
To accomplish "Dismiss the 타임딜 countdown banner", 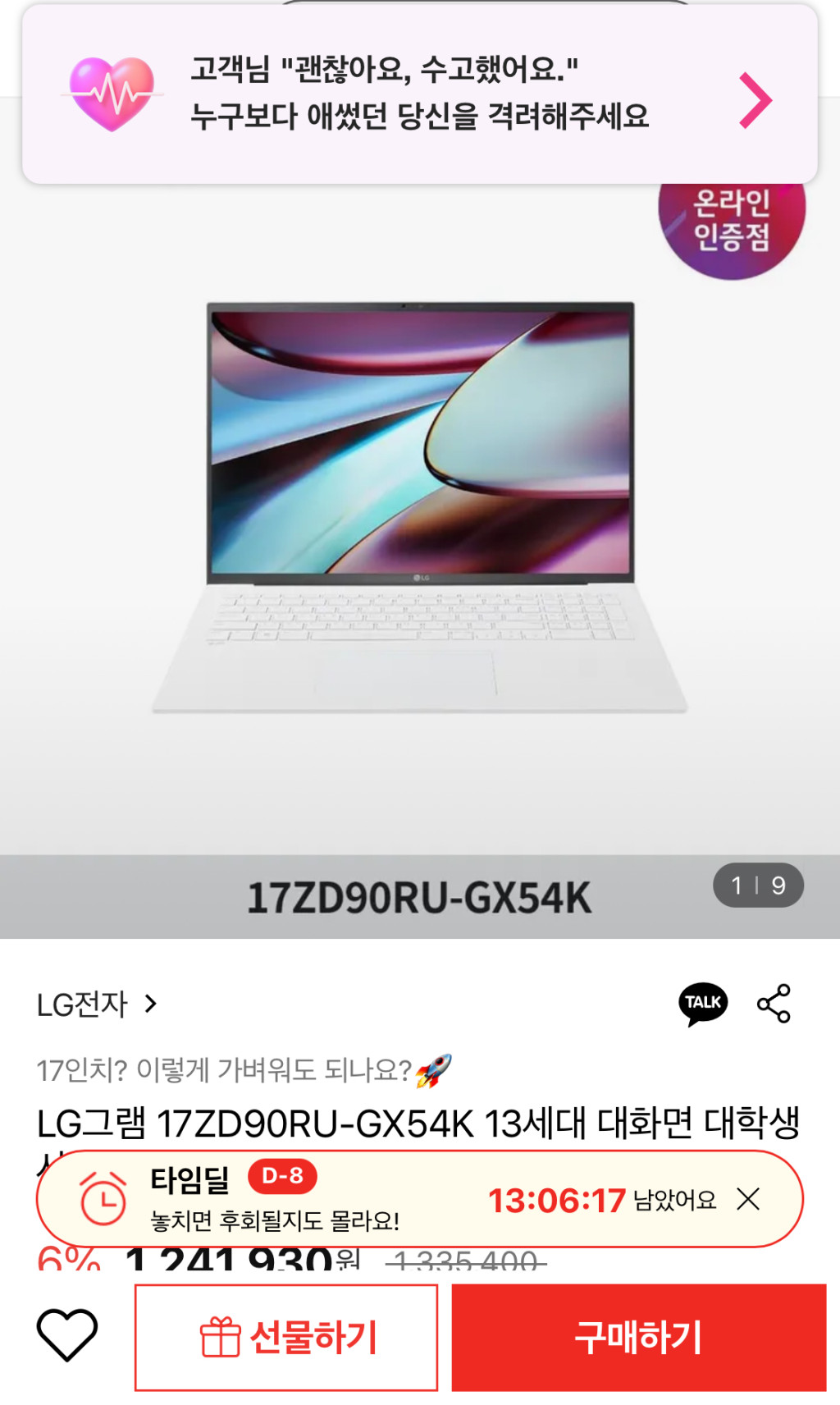I will (748, 1199).
